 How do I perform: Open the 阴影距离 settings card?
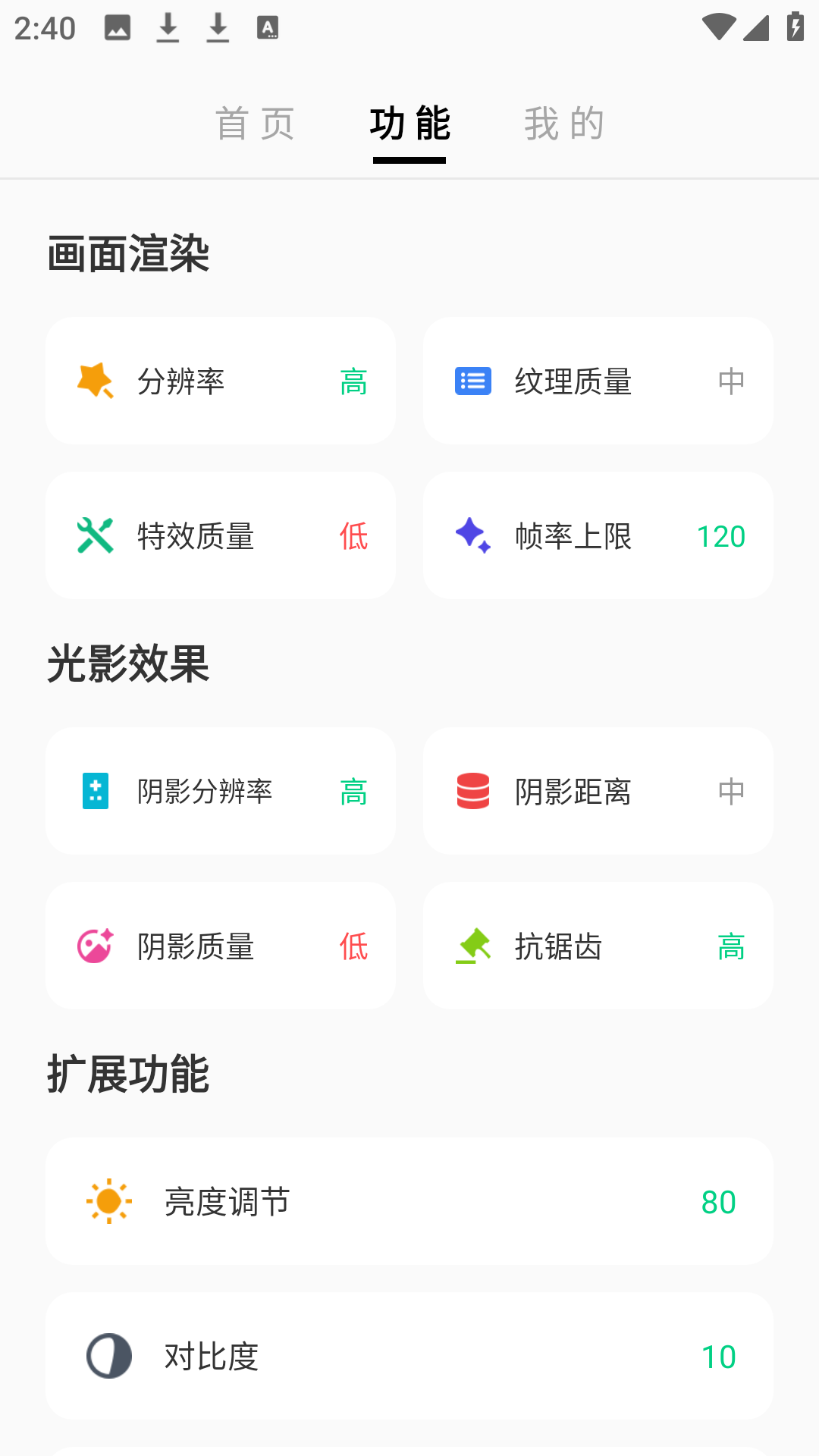[x=598, y=792]
